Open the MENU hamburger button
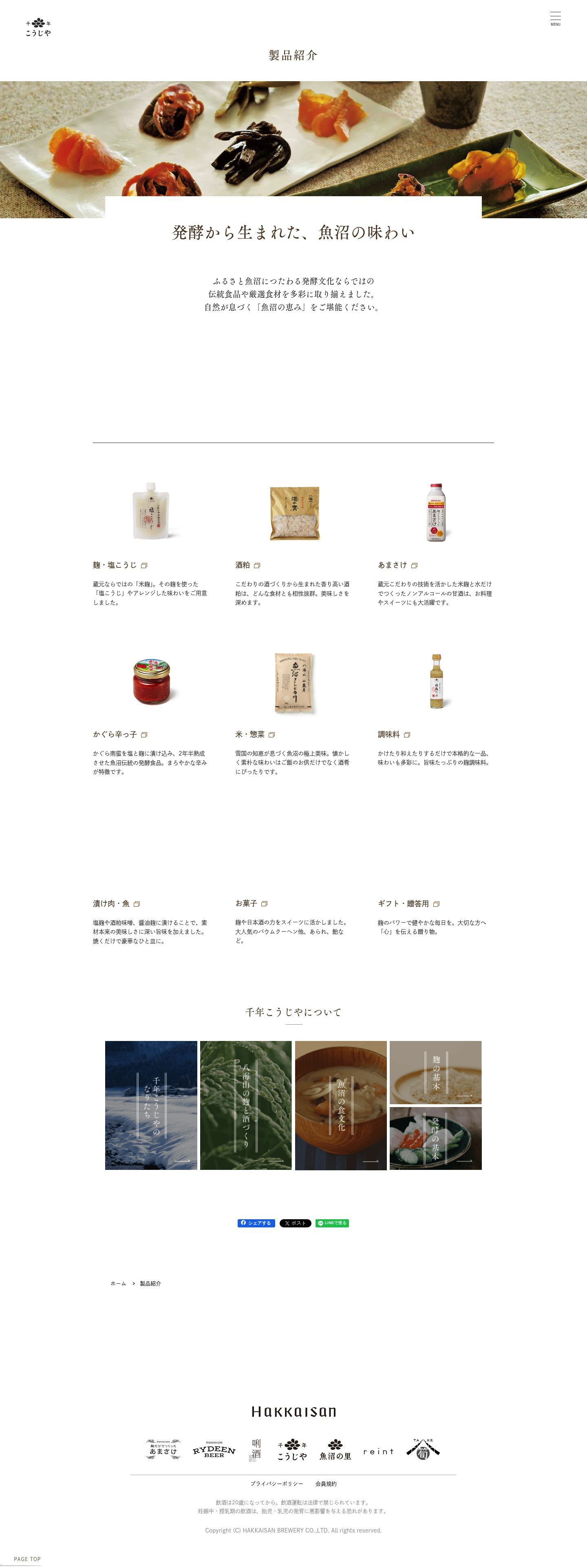Viewport: 587px width, 1568px height. (555, 18)
